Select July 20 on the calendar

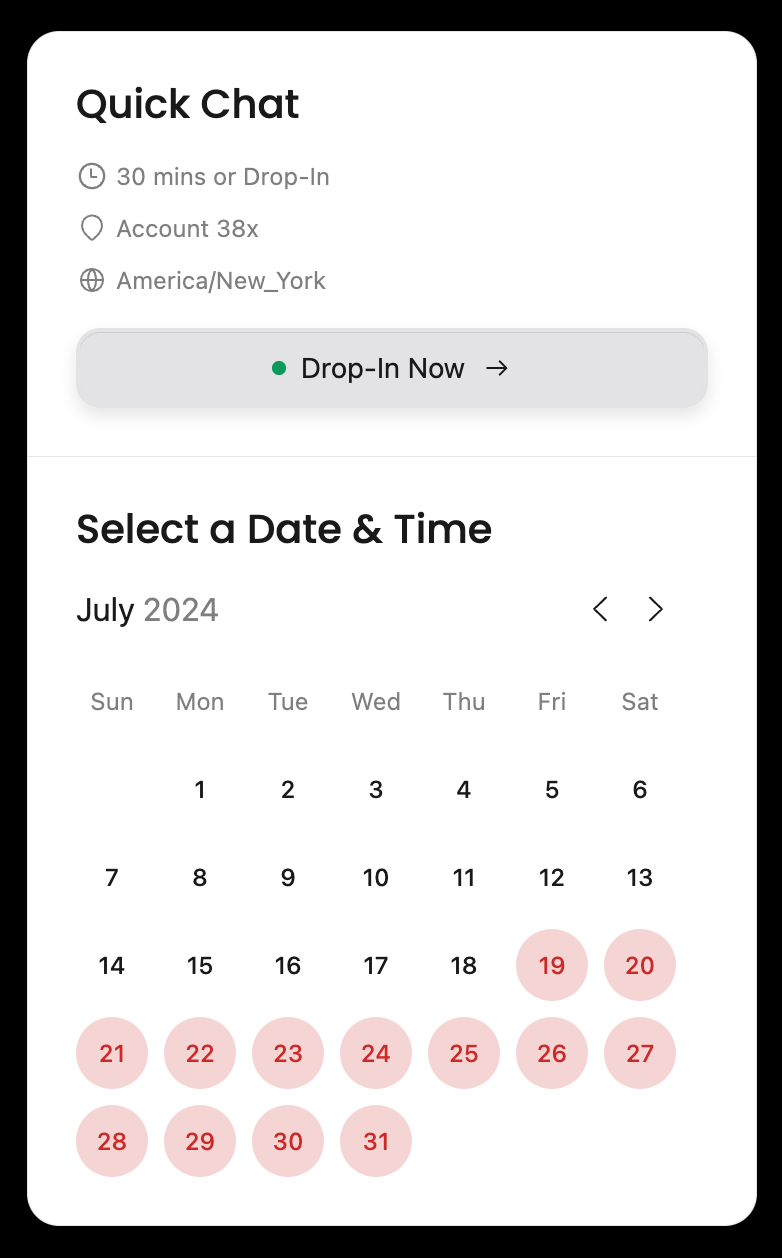pyautogui.click(x=640, y=965)
